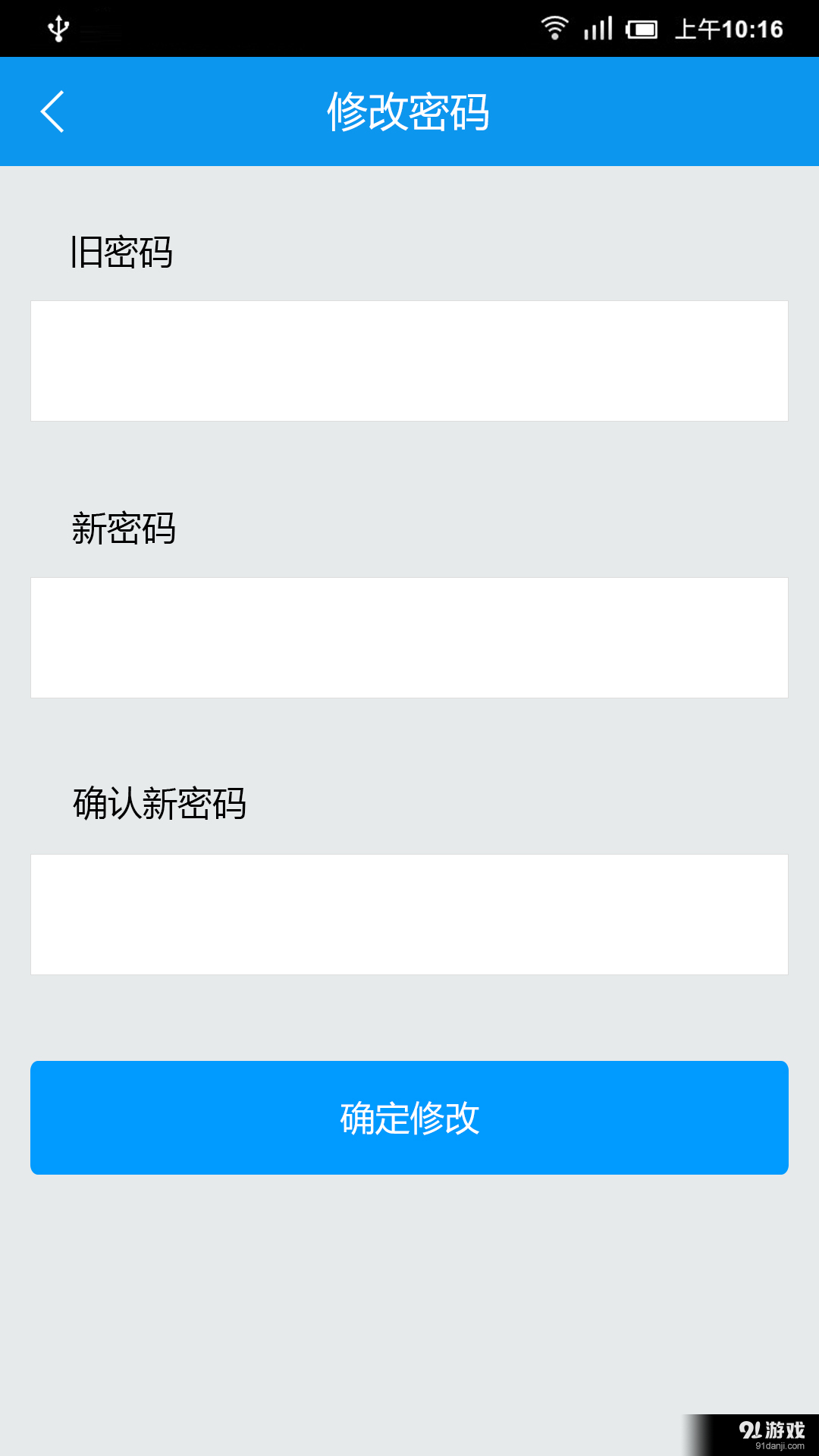819x1456 pixels.
Task: Tap the 旧密码 label
Action: pos(121,252)
